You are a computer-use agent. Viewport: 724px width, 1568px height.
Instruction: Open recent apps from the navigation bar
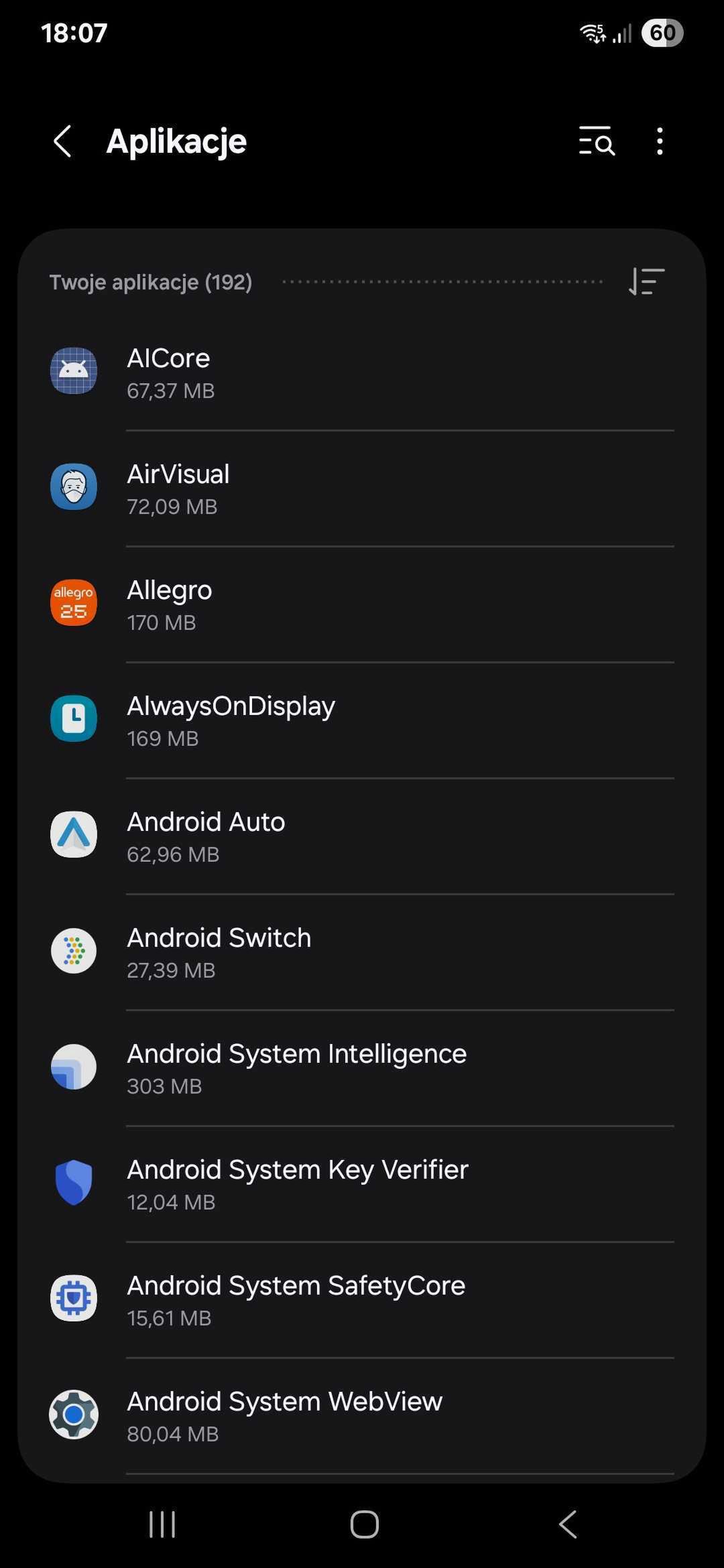162,1524
